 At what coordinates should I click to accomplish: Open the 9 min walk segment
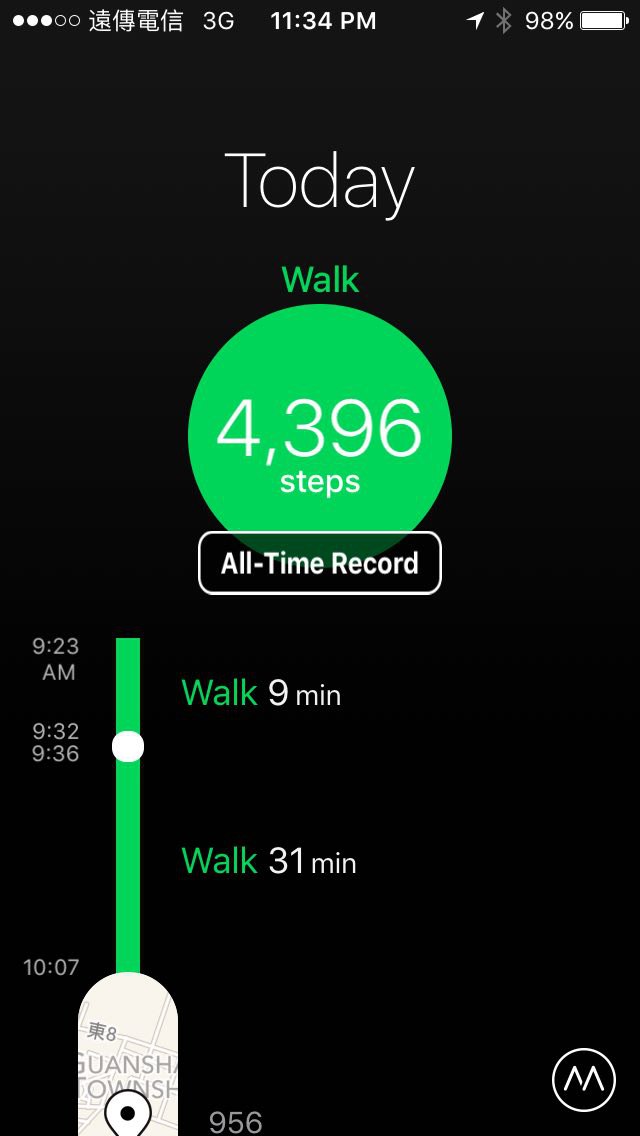(261, 693)
